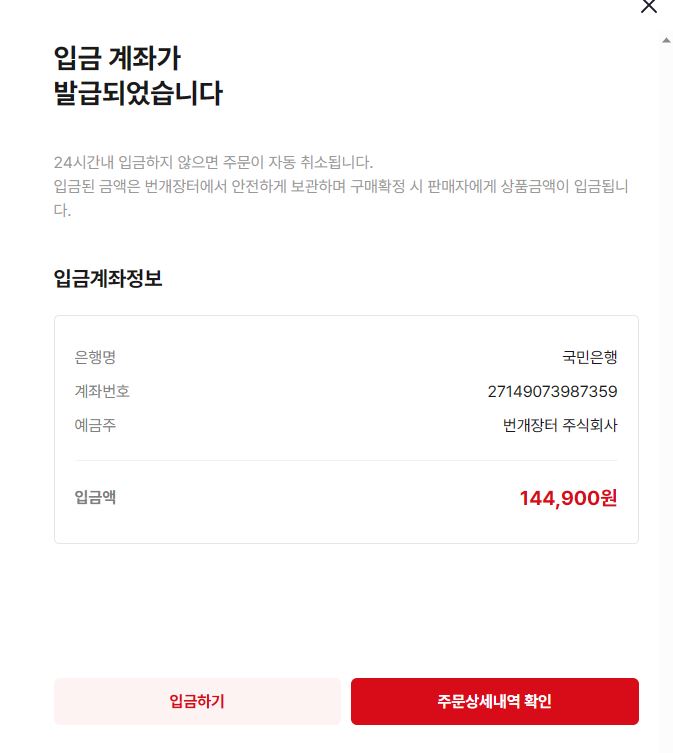Tap the 입금하기 button
Image resolution: width=673 pixels, height=753 pixels.
coord(197,701)
